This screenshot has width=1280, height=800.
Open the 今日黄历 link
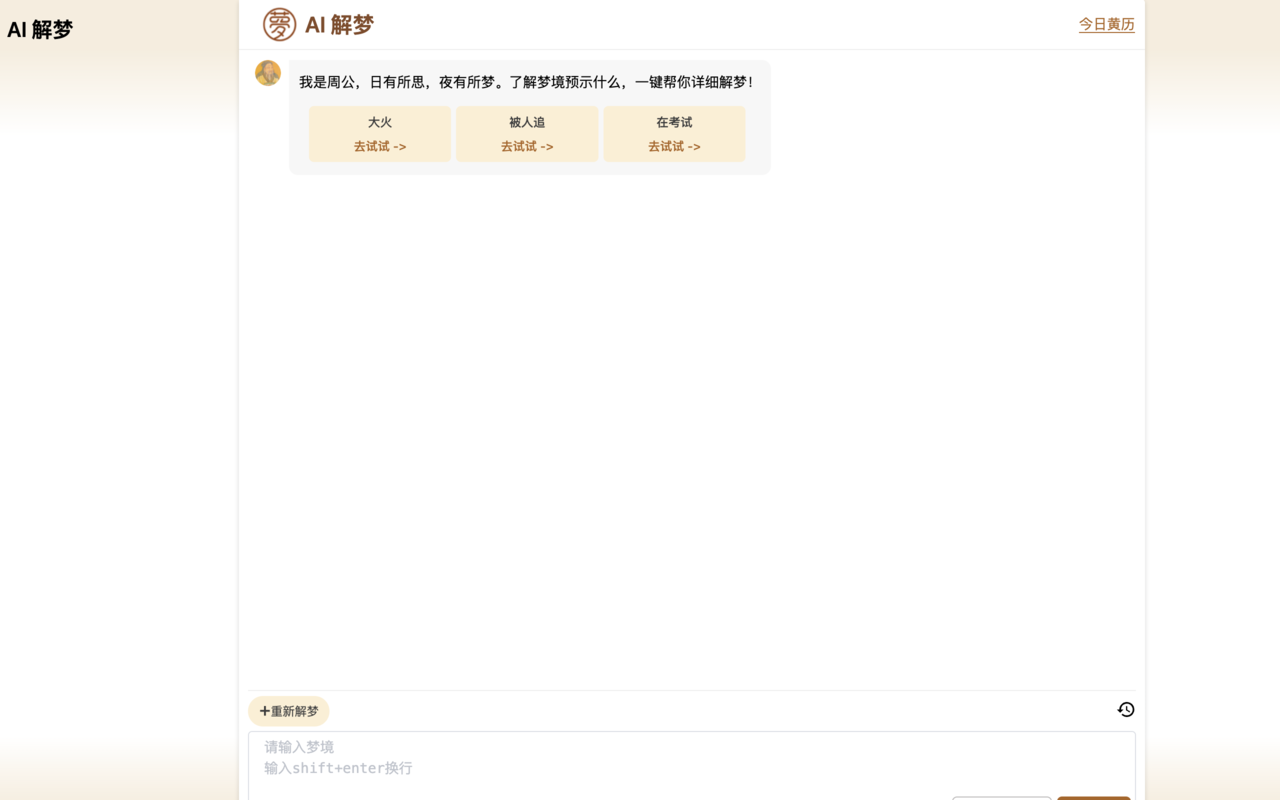click(x=1106, y=25)
